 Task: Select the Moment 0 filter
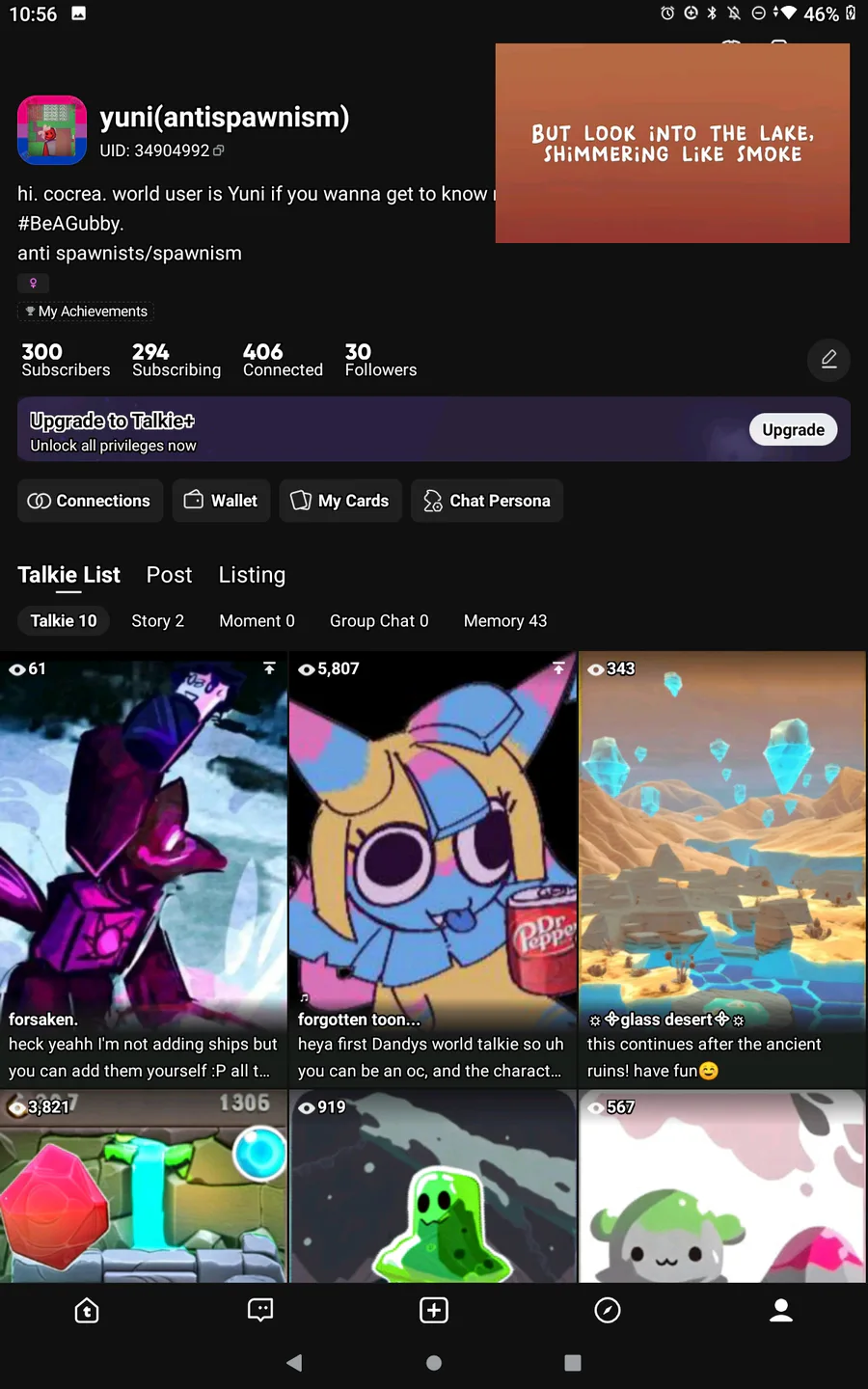257,621
